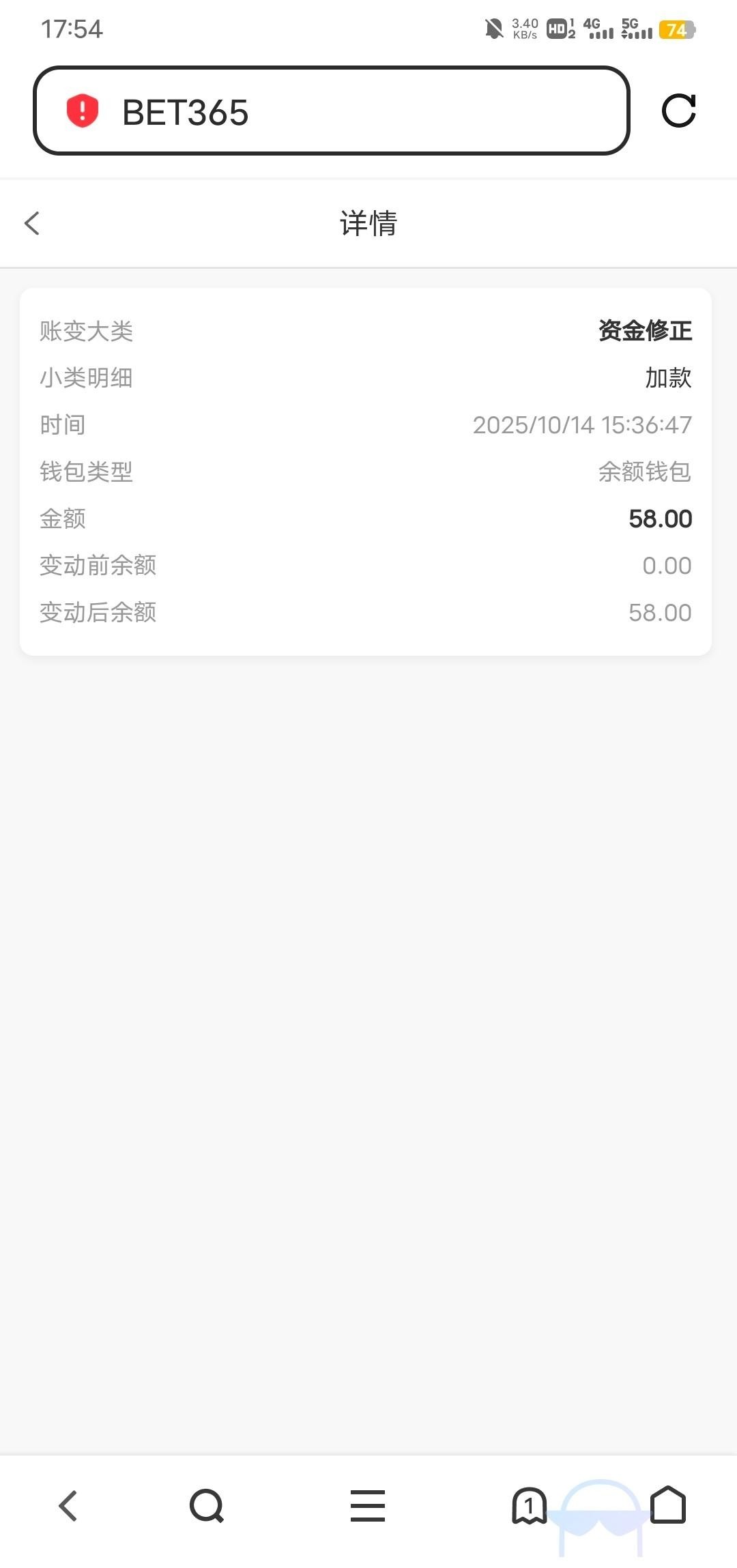
Task: Tap the red security shield icon
Action: pos(83,111)
